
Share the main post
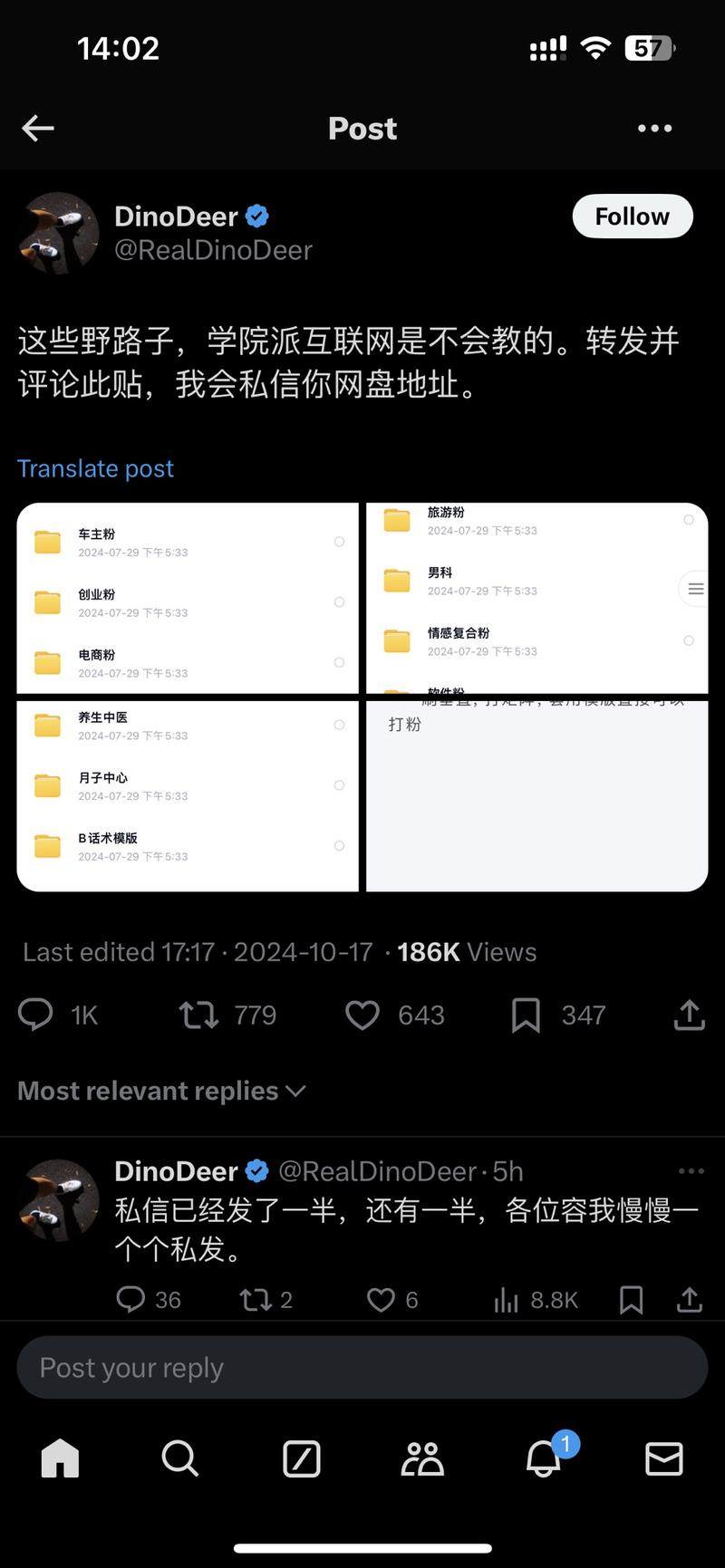click(689, 1015)
